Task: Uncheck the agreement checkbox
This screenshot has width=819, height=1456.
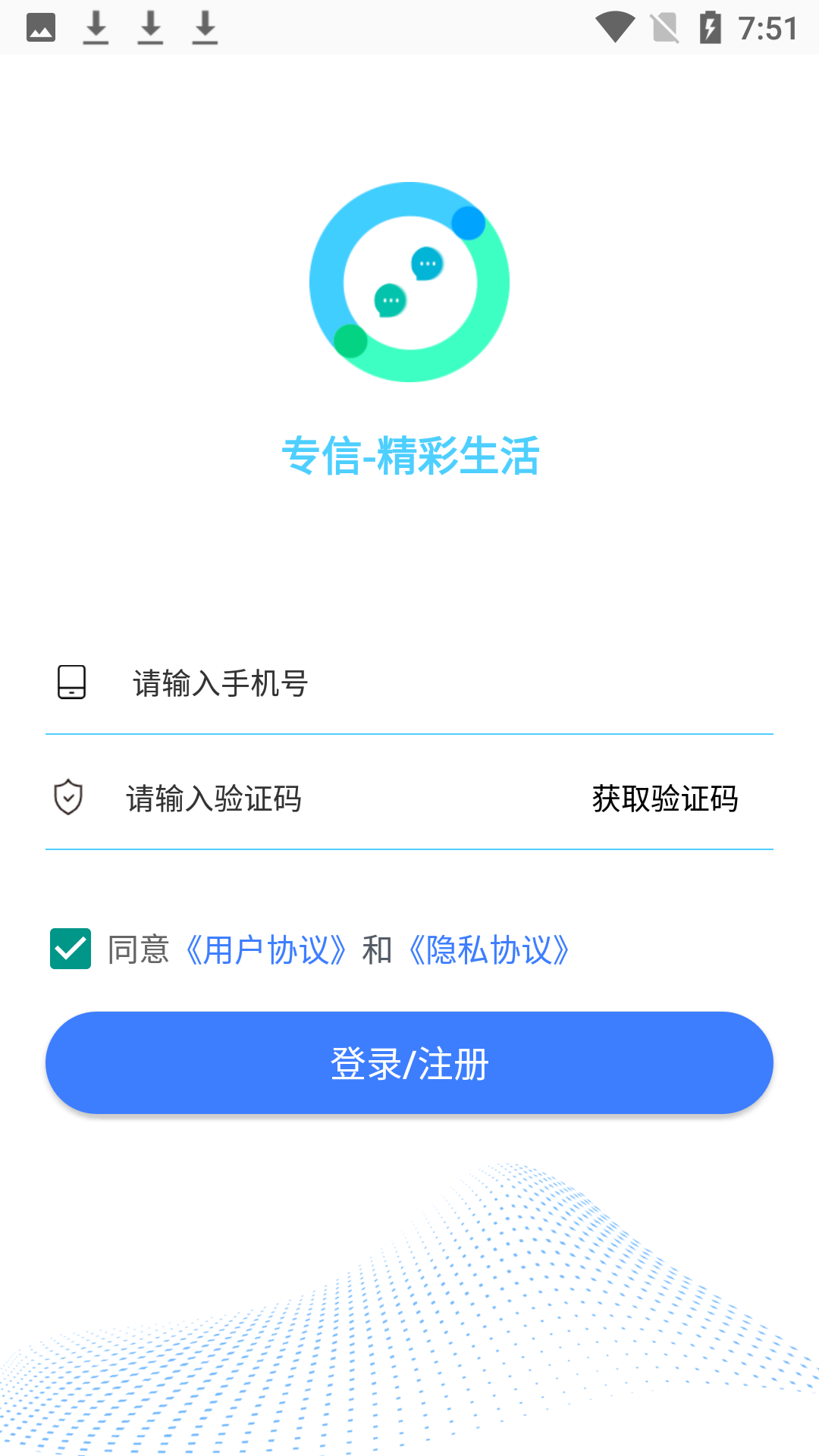Action: pos(71,949)
